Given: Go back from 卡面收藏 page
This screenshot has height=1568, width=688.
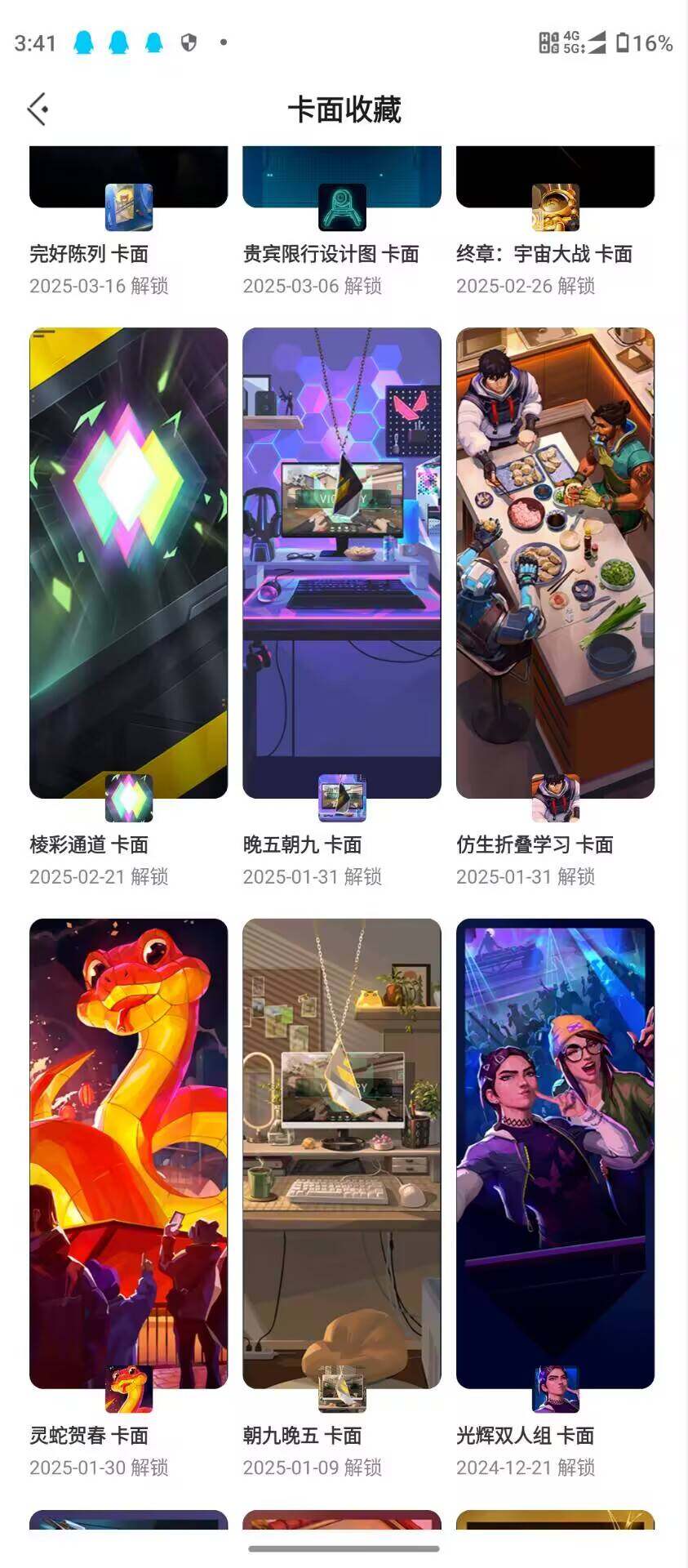Looking at the screenshot, I should [x=38, y=109].
